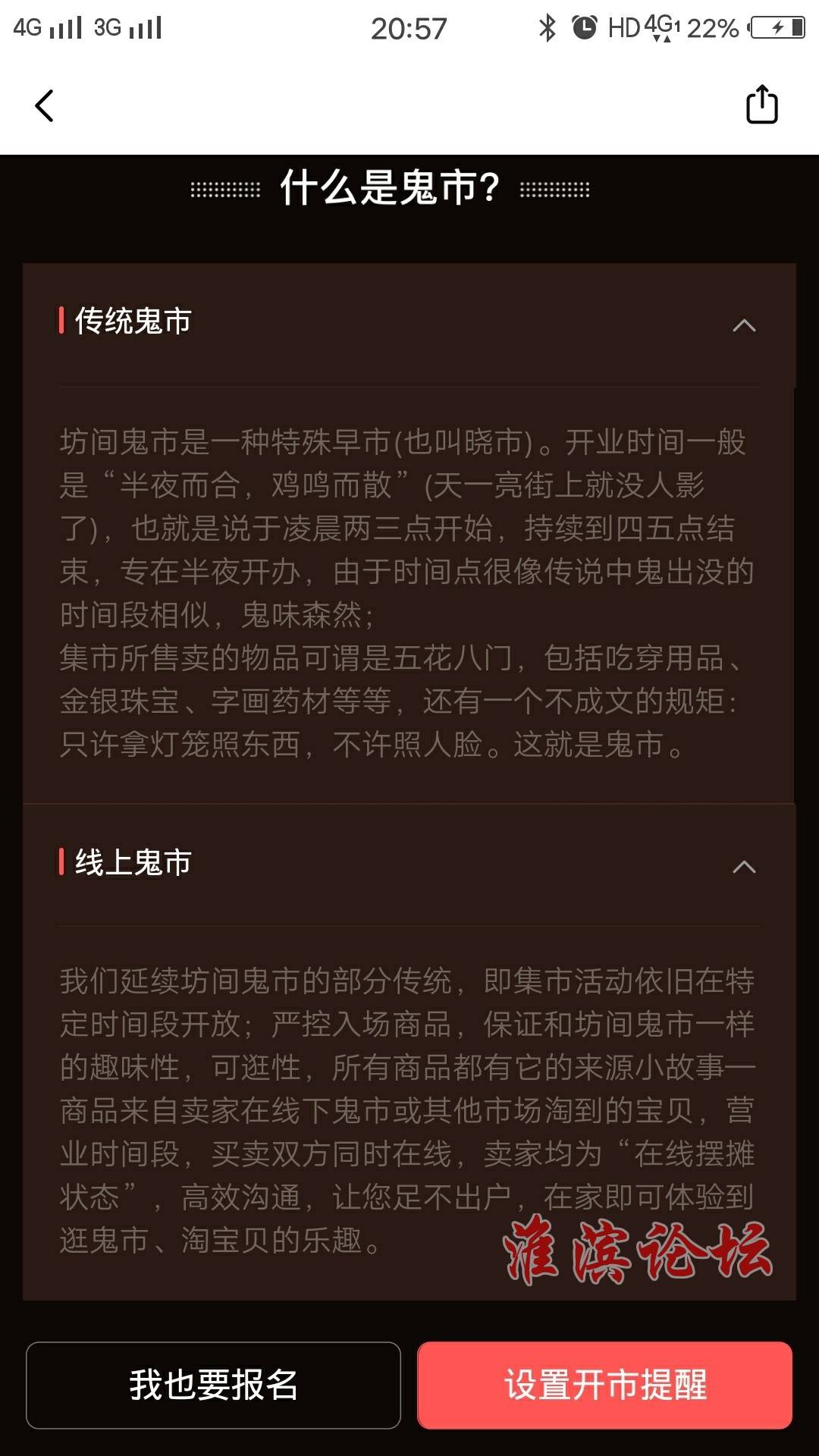This screenshot has width=819, height=1456.
Task: Collapse the 传统鬼市 section
Action: (744, 325)
